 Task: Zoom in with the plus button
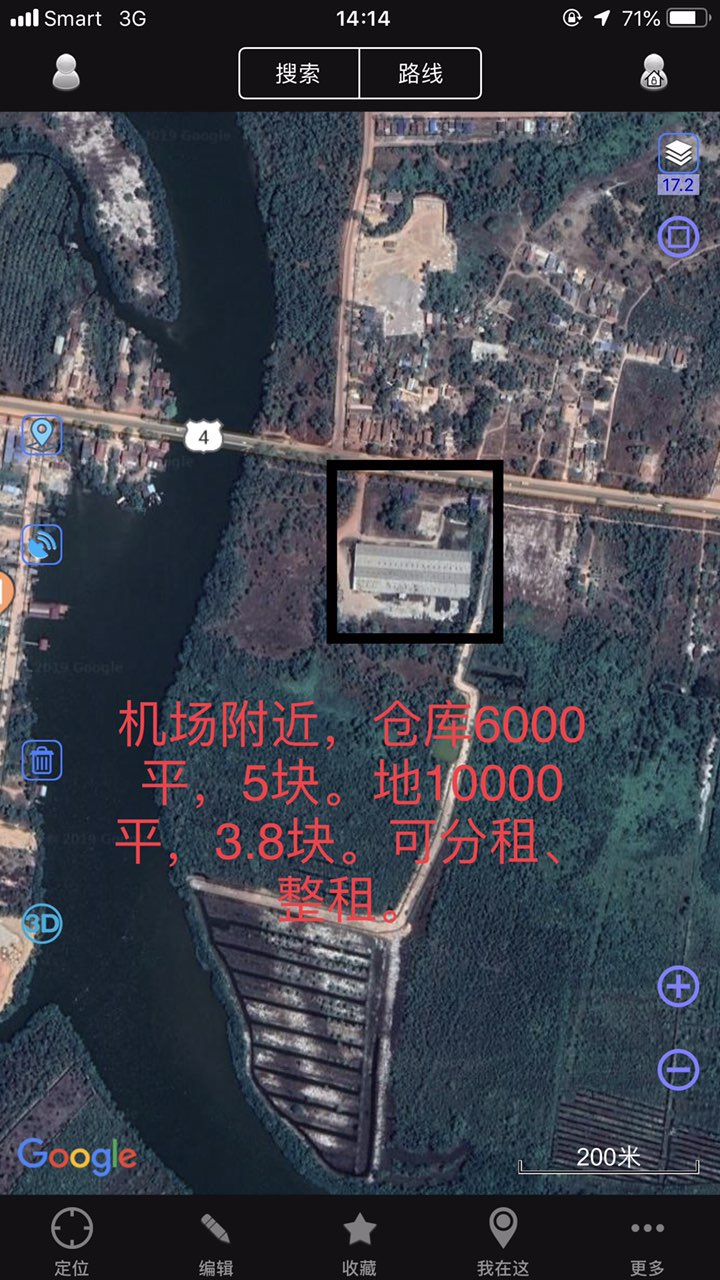[678, 987]
